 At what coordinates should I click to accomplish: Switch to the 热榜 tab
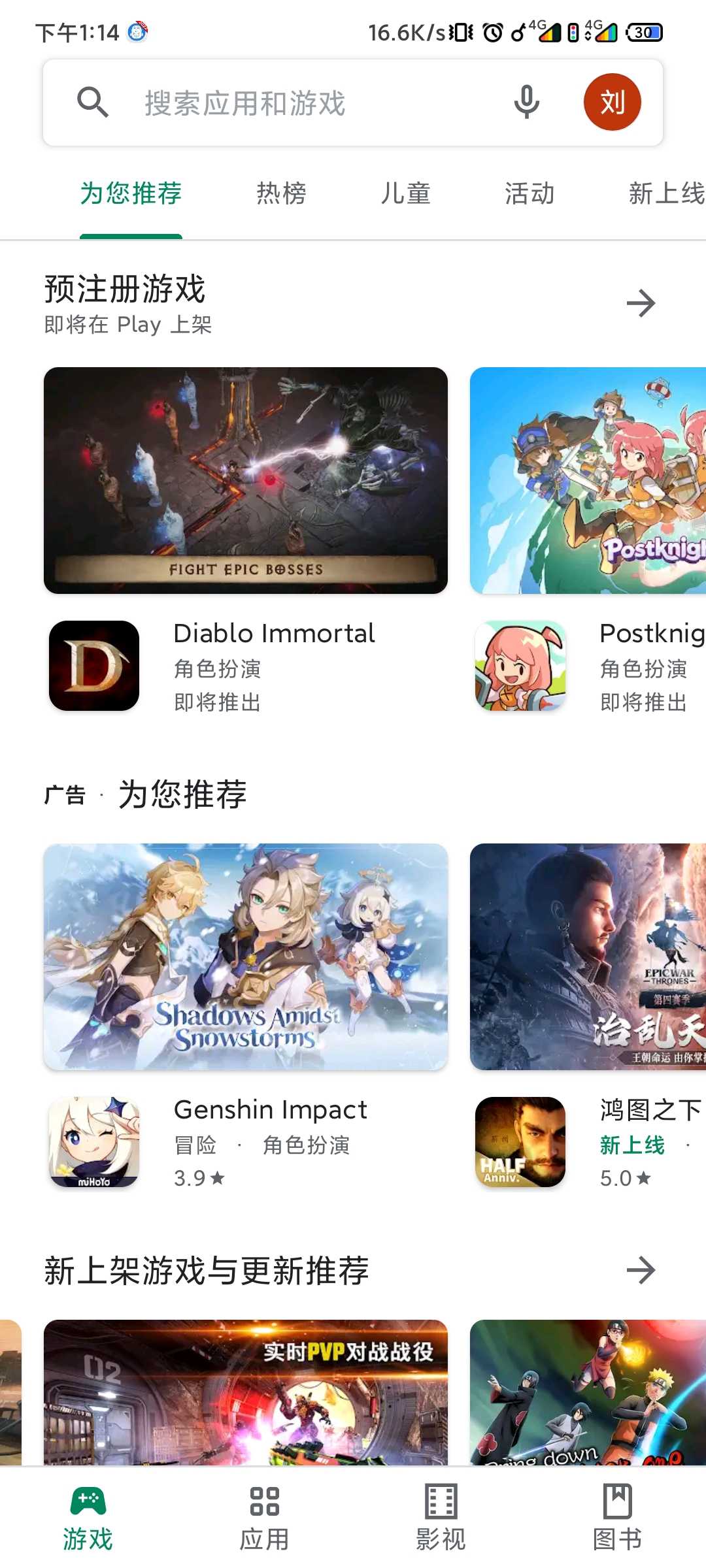(281, 193)
